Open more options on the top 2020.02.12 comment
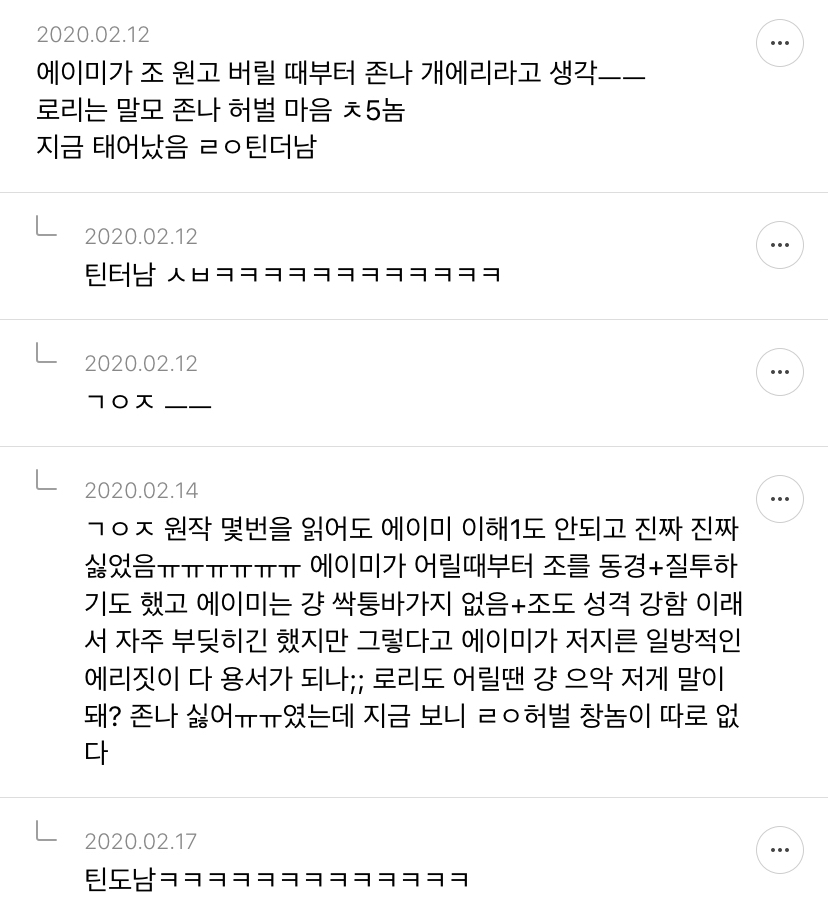828x904 pixels. pyautogui.click(x=780, y=43)
